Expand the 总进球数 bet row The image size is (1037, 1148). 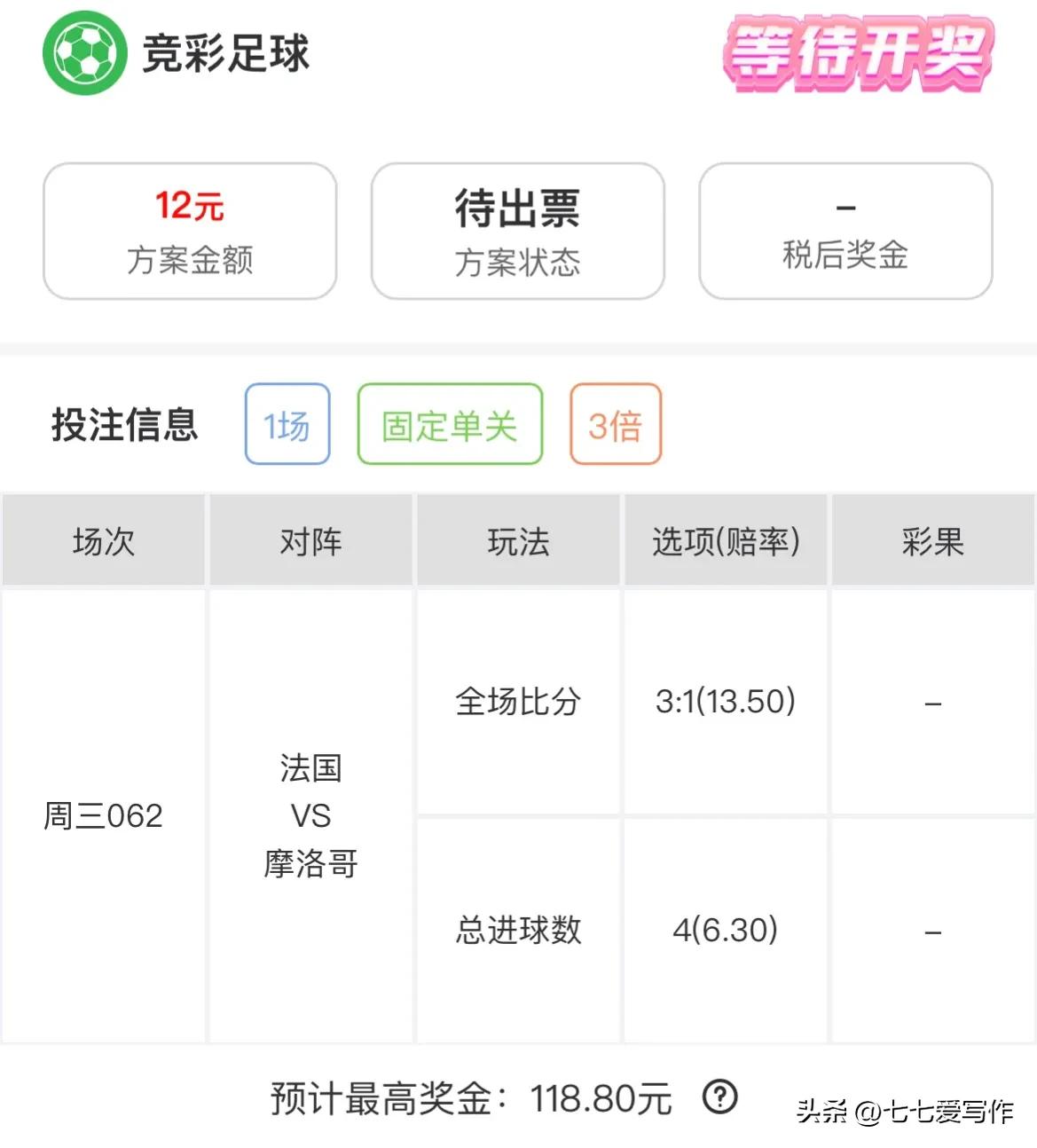tap(518, 931)
